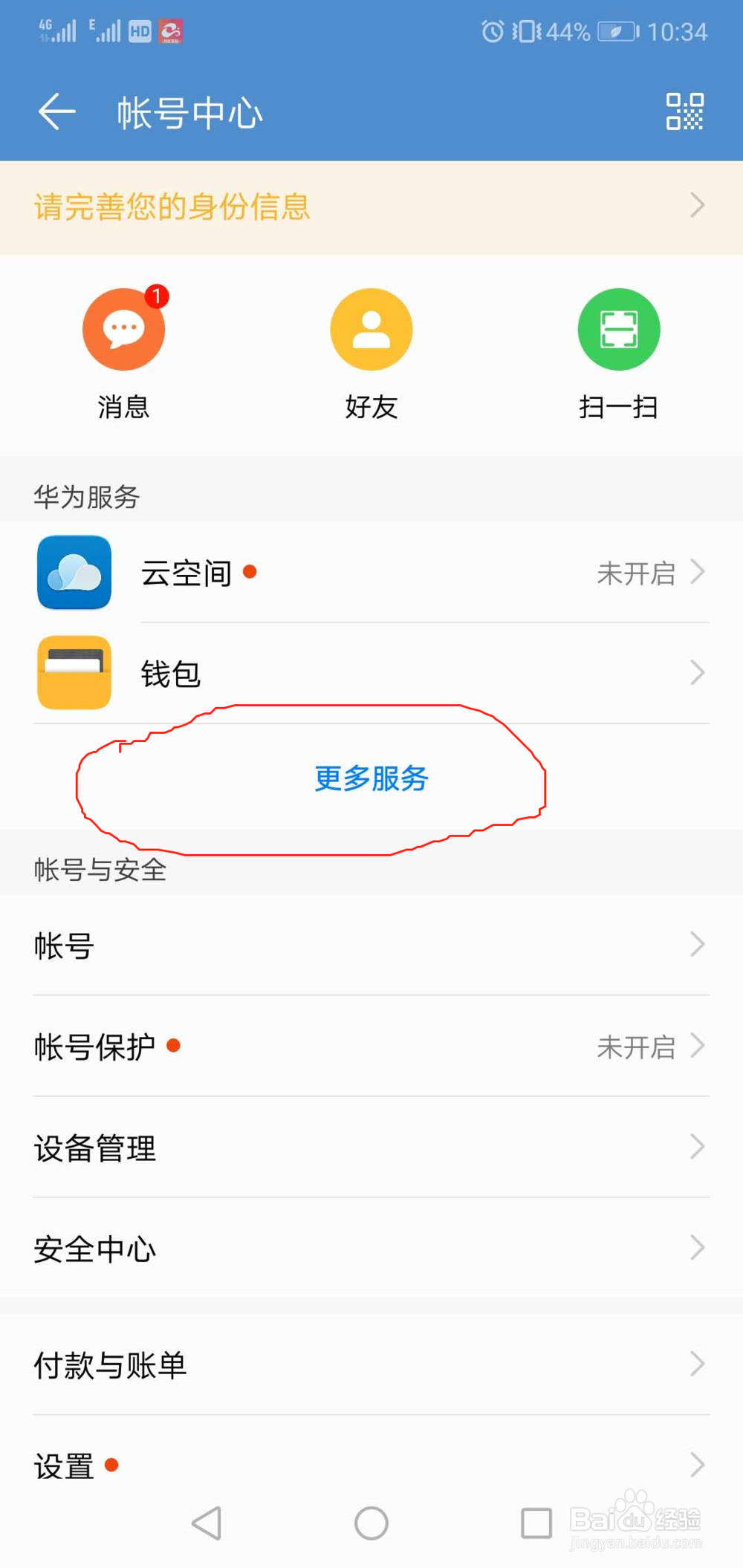Open the 消息 messages icon with notification badge
This screenshot has height=1568, width=743.
(x=123, y=329)
